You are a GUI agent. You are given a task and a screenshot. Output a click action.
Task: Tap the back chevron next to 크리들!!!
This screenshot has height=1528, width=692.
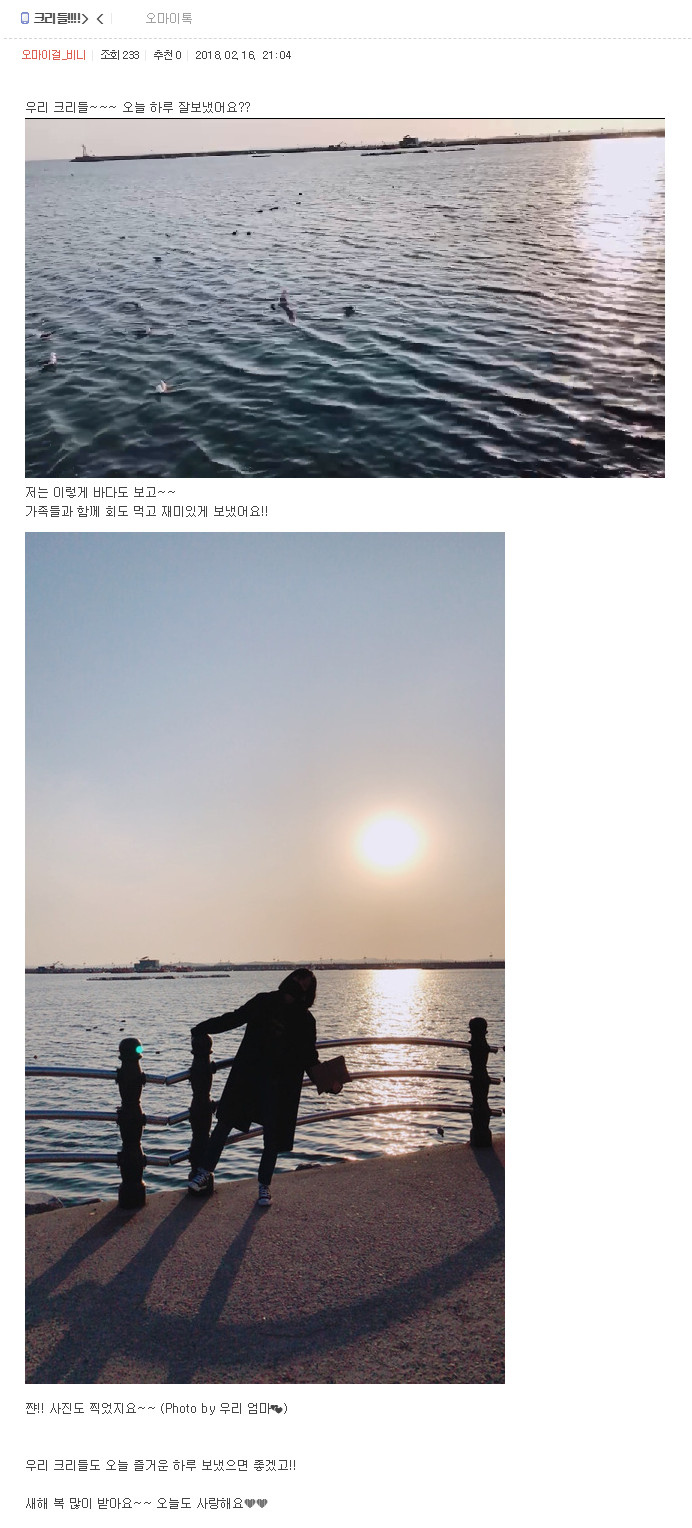[x=100, y=19]
